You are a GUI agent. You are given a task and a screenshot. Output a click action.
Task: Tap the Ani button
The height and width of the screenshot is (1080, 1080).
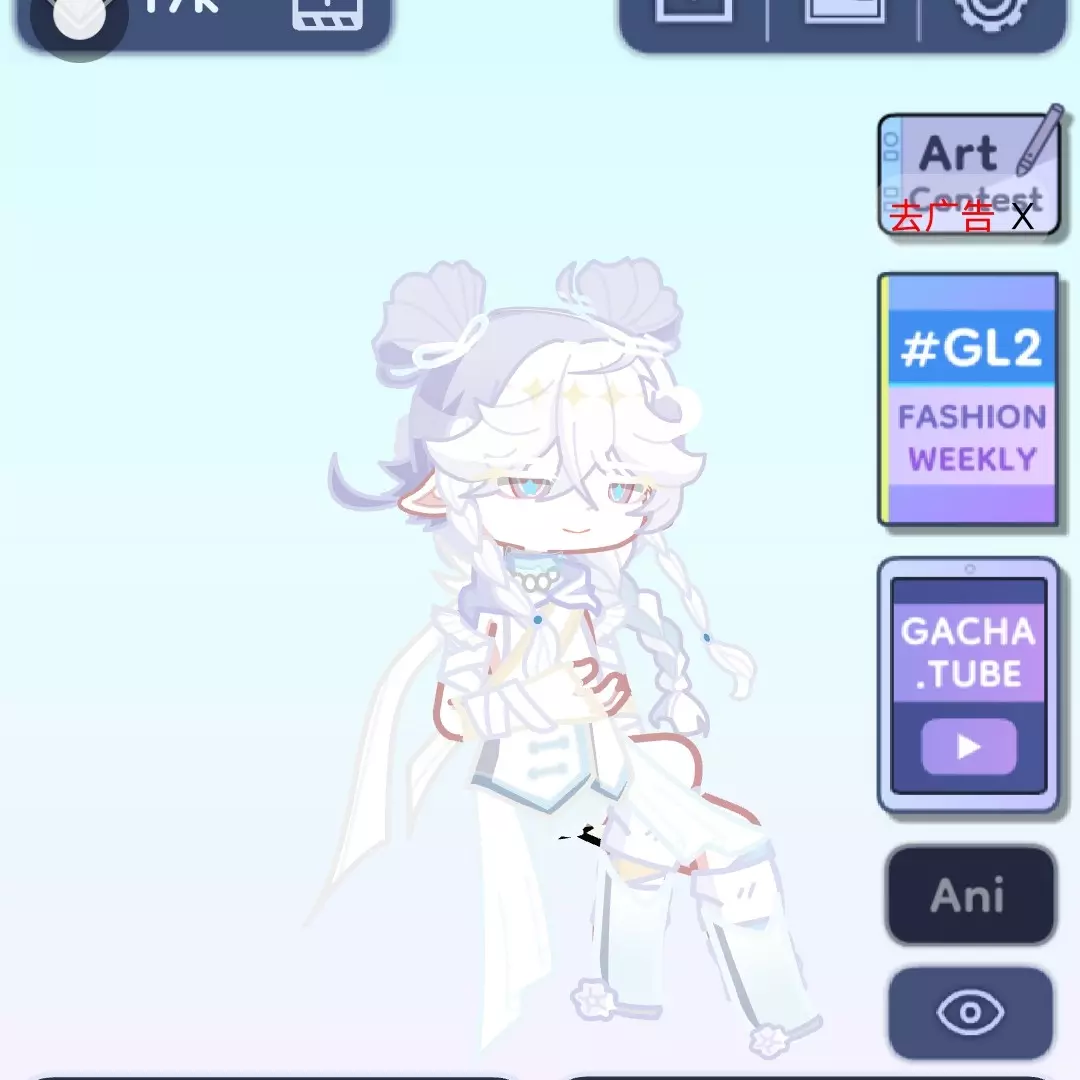pyautogui.click(x=970, y=895)
